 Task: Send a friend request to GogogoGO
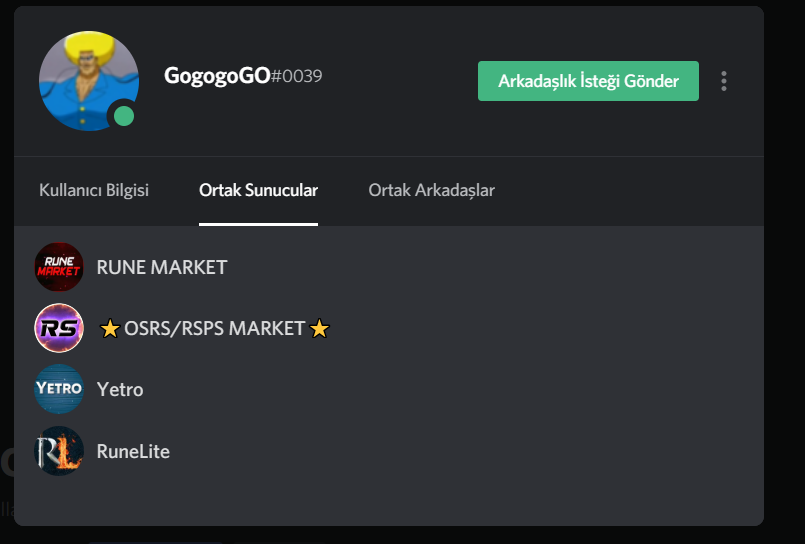[x=588, y=81]
